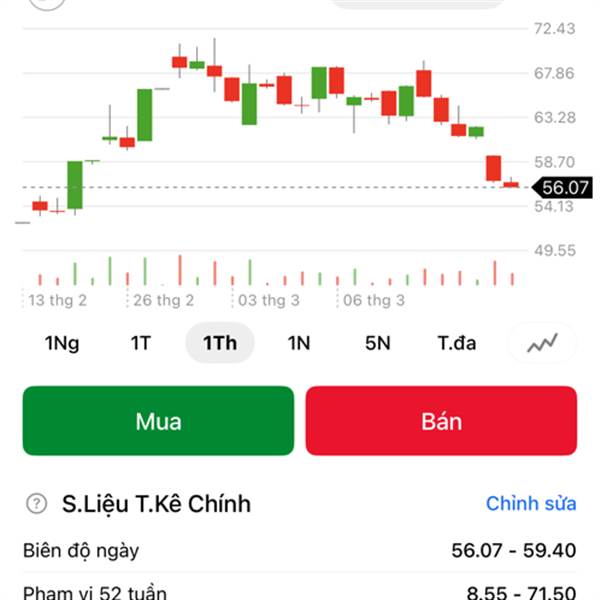Open the help icon beside S.Liệu T.Kê Chính

pos(36,504)
